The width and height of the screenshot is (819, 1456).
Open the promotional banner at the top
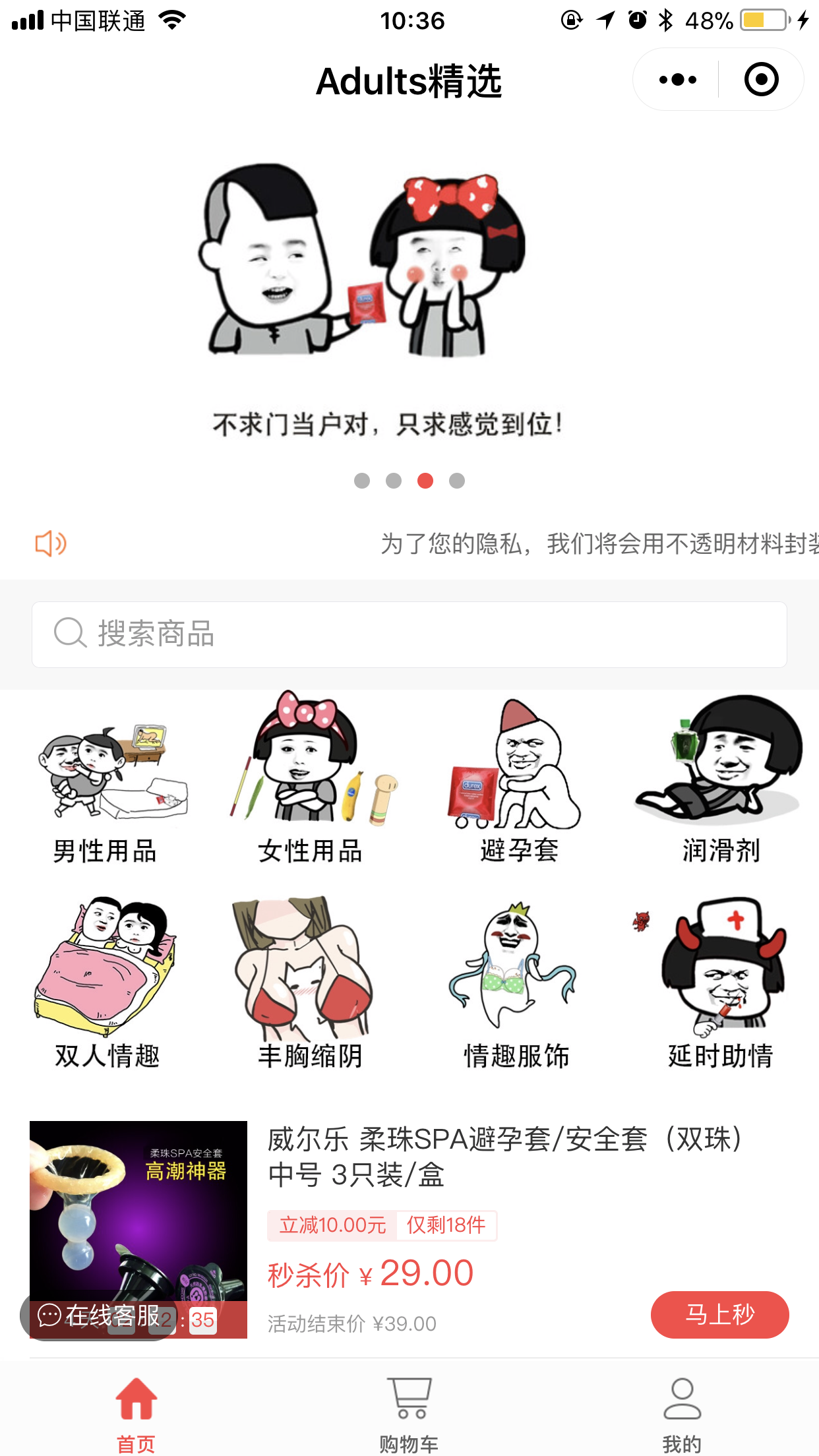[409, 303]
